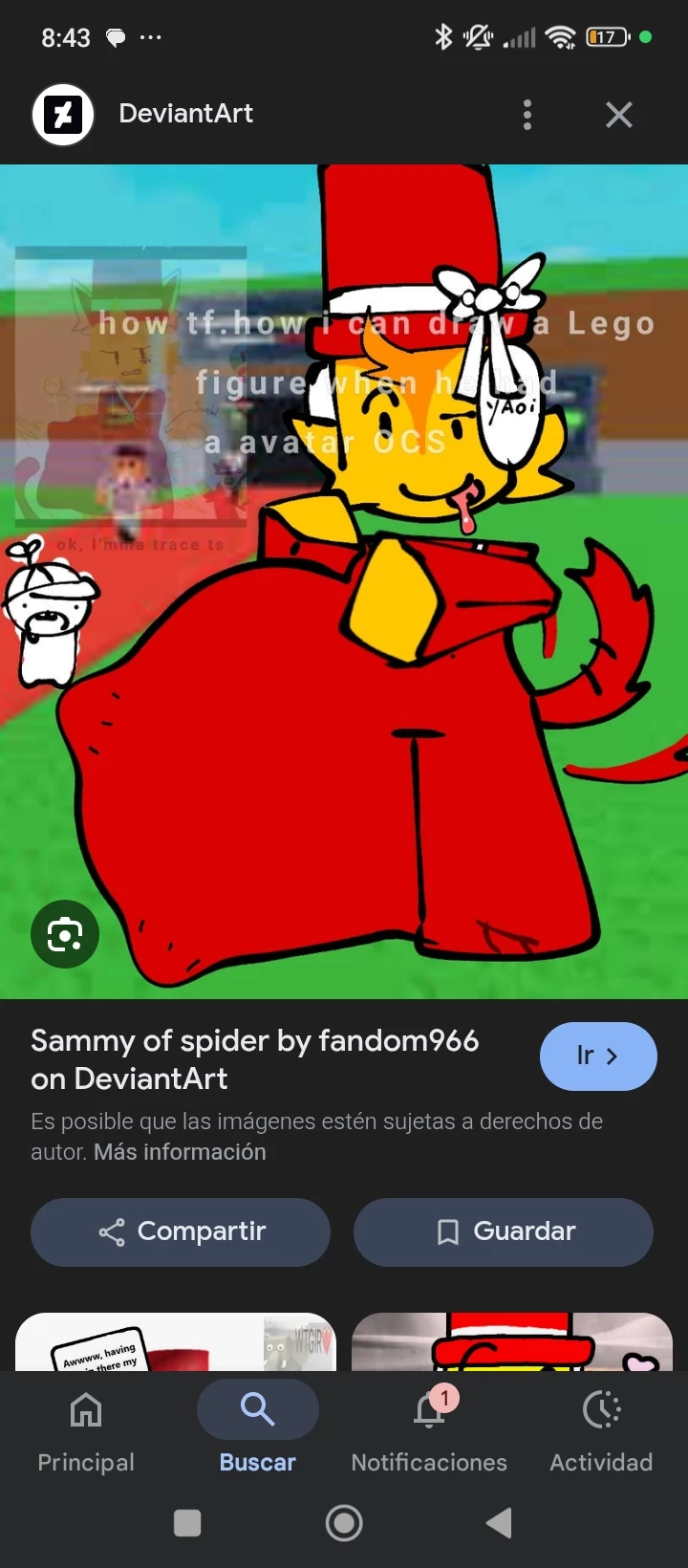The height and width of the screenshot is (1568, 688).
Task: Share the image with Compartir
Action: coord(181,1231)
